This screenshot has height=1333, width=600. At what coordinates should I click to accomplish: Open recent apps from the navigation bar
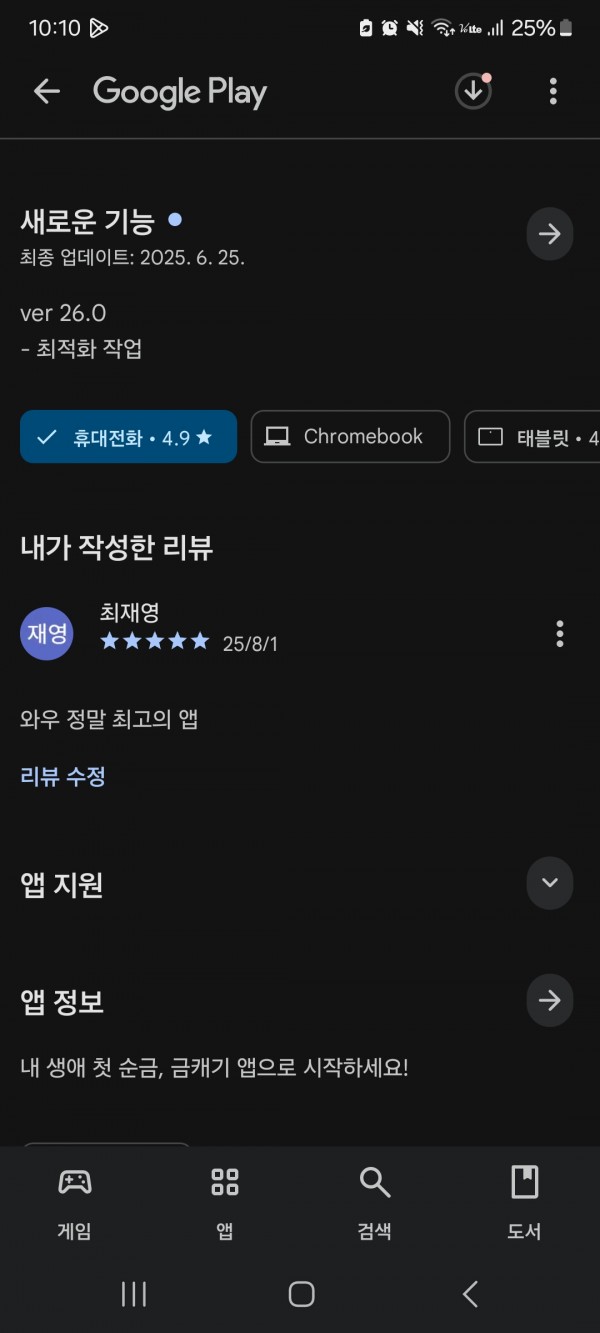133,1294
